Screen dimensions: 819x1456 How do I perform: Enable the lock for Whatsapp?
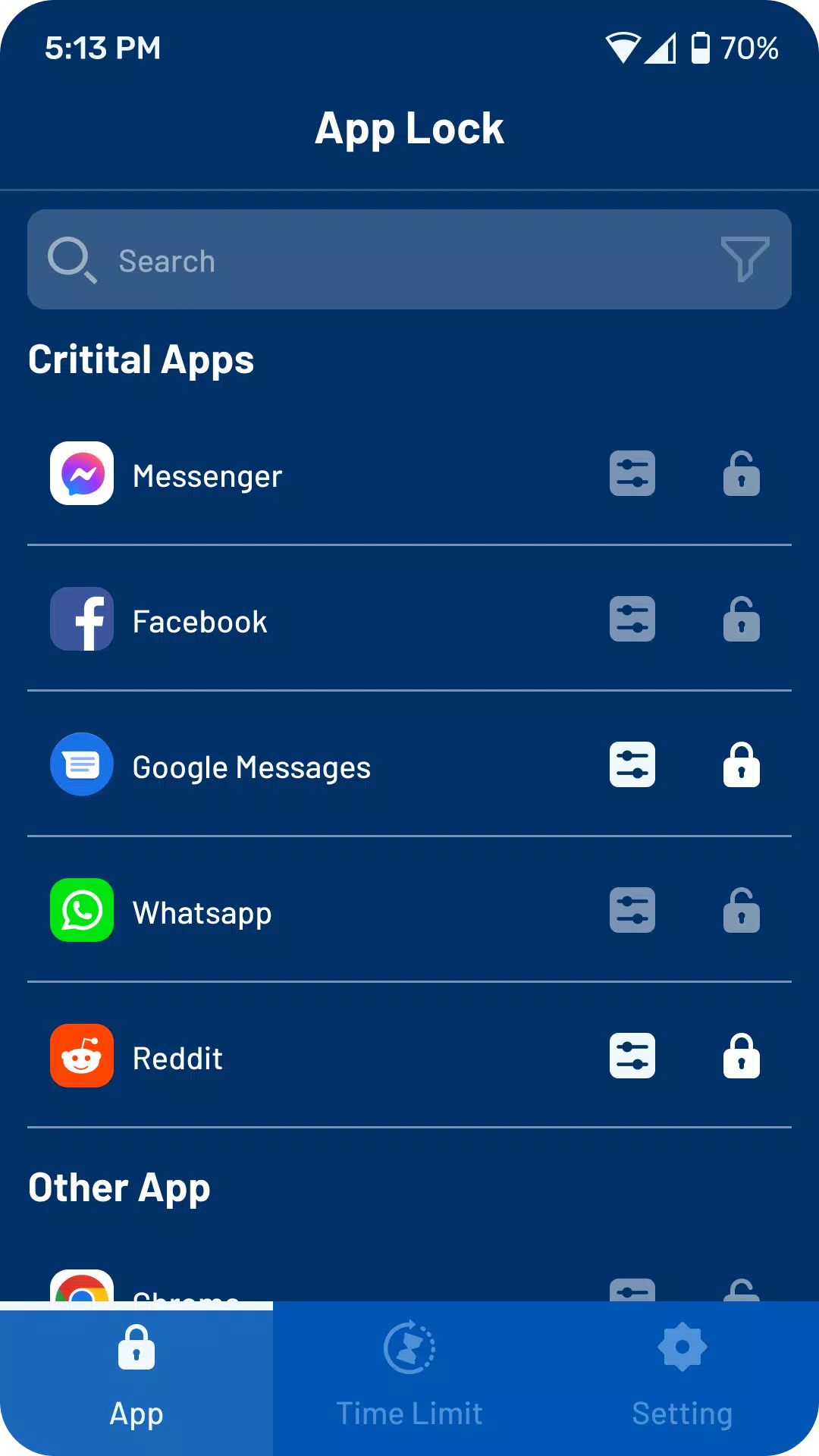741,910
